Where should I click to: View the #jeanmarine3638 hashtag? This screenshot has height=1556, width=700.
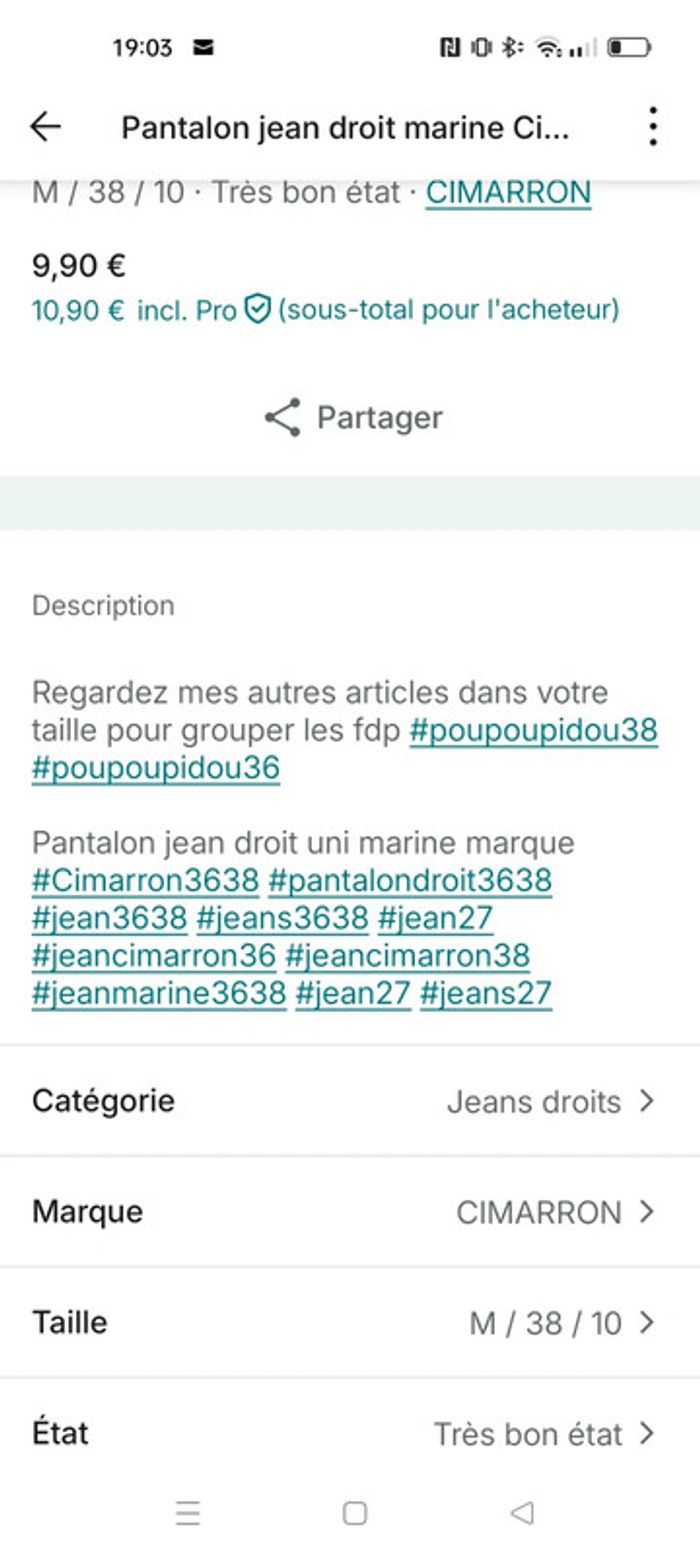[159, 993]
